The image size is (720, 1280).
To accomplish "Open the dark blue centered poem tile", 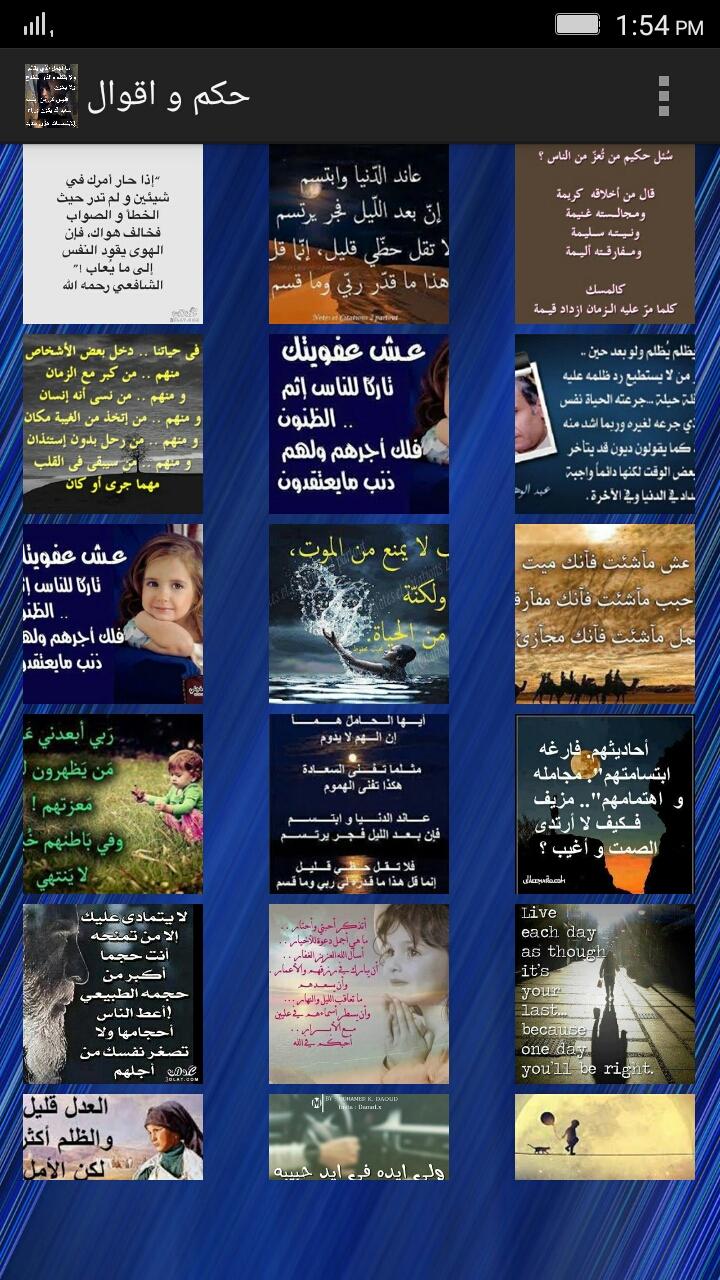I will point(358,803).
